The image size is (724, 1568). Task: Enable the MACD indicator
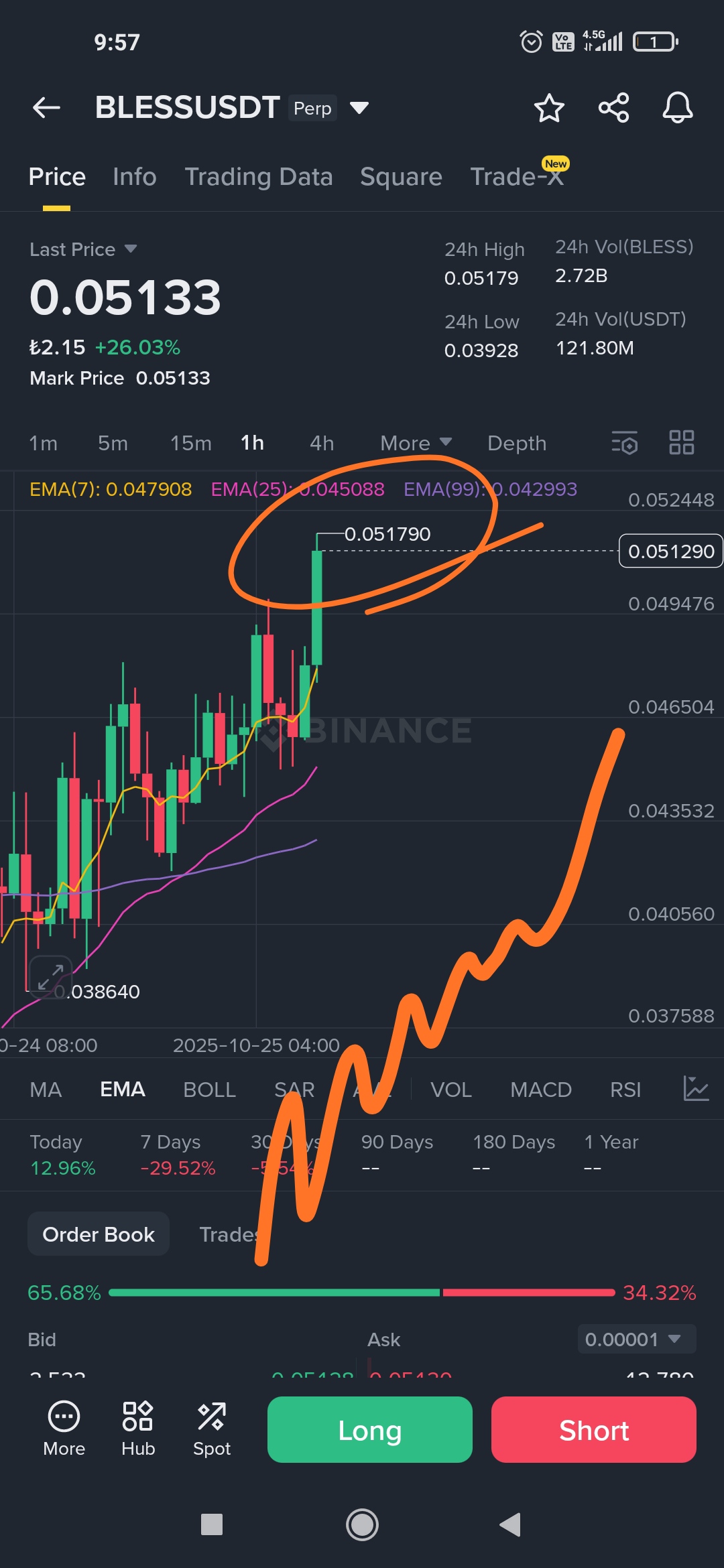540,1090
